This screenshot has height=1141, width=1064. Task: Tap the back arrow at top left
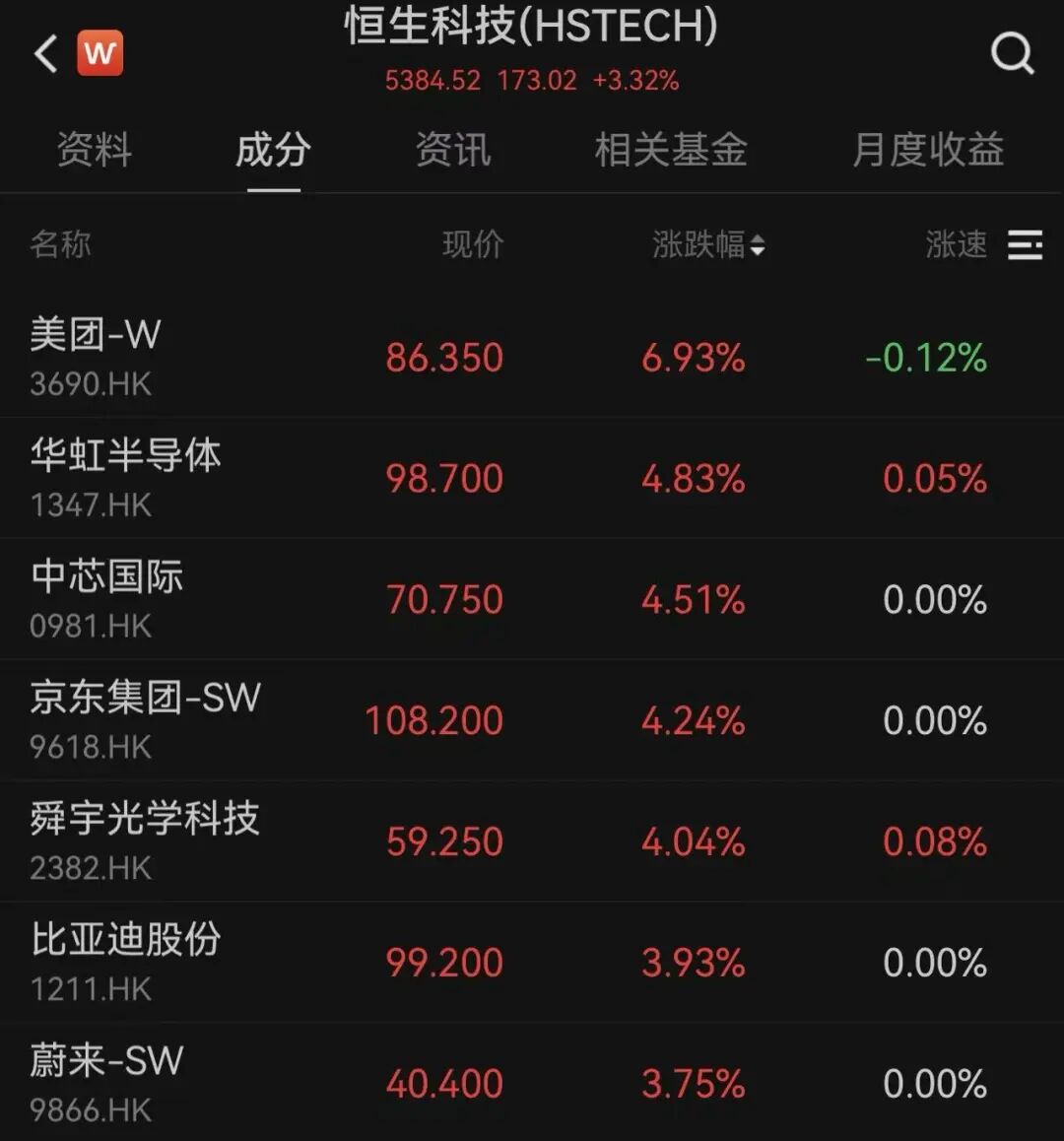pyautogui.click(x=43, y=53)
